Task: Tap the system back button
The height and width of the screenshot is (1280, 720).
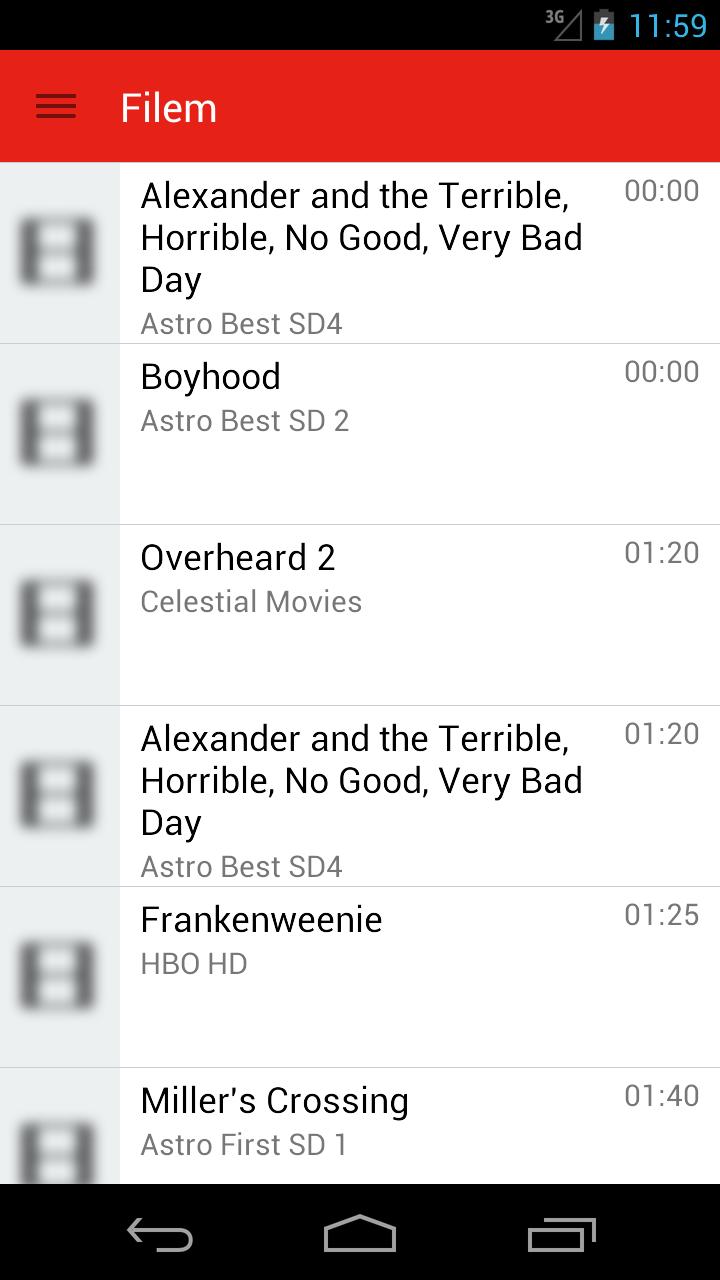Action: pyautogui.click(x=160, y=1234)
